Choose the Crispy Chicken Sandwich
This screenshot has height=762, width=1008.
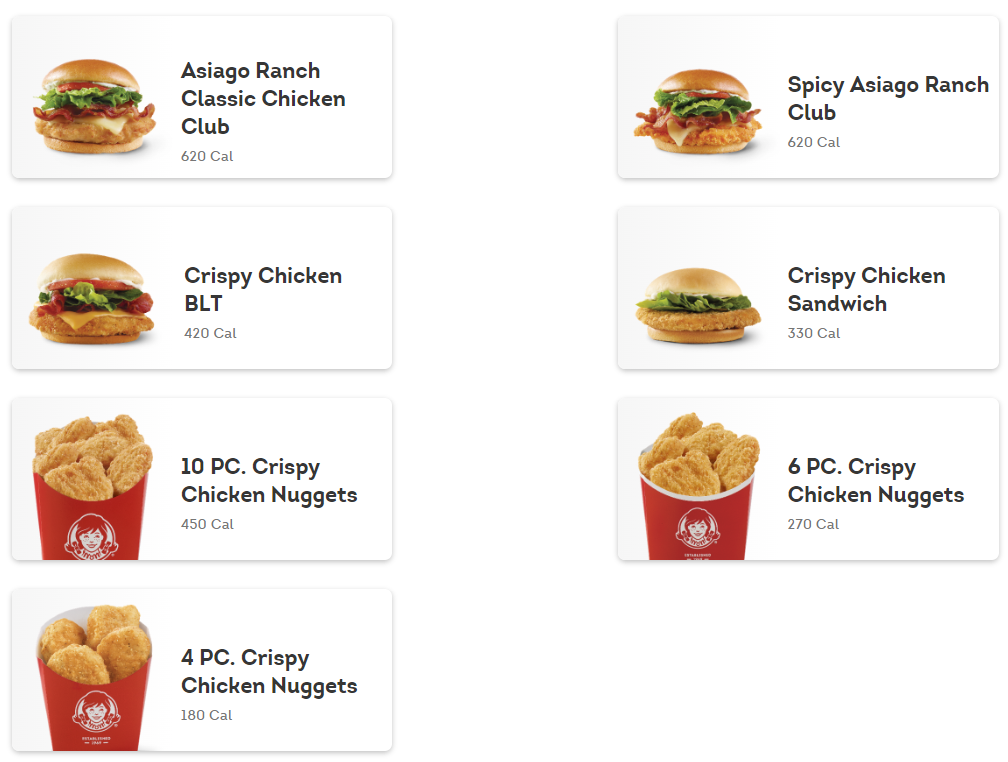click(808, 289)
